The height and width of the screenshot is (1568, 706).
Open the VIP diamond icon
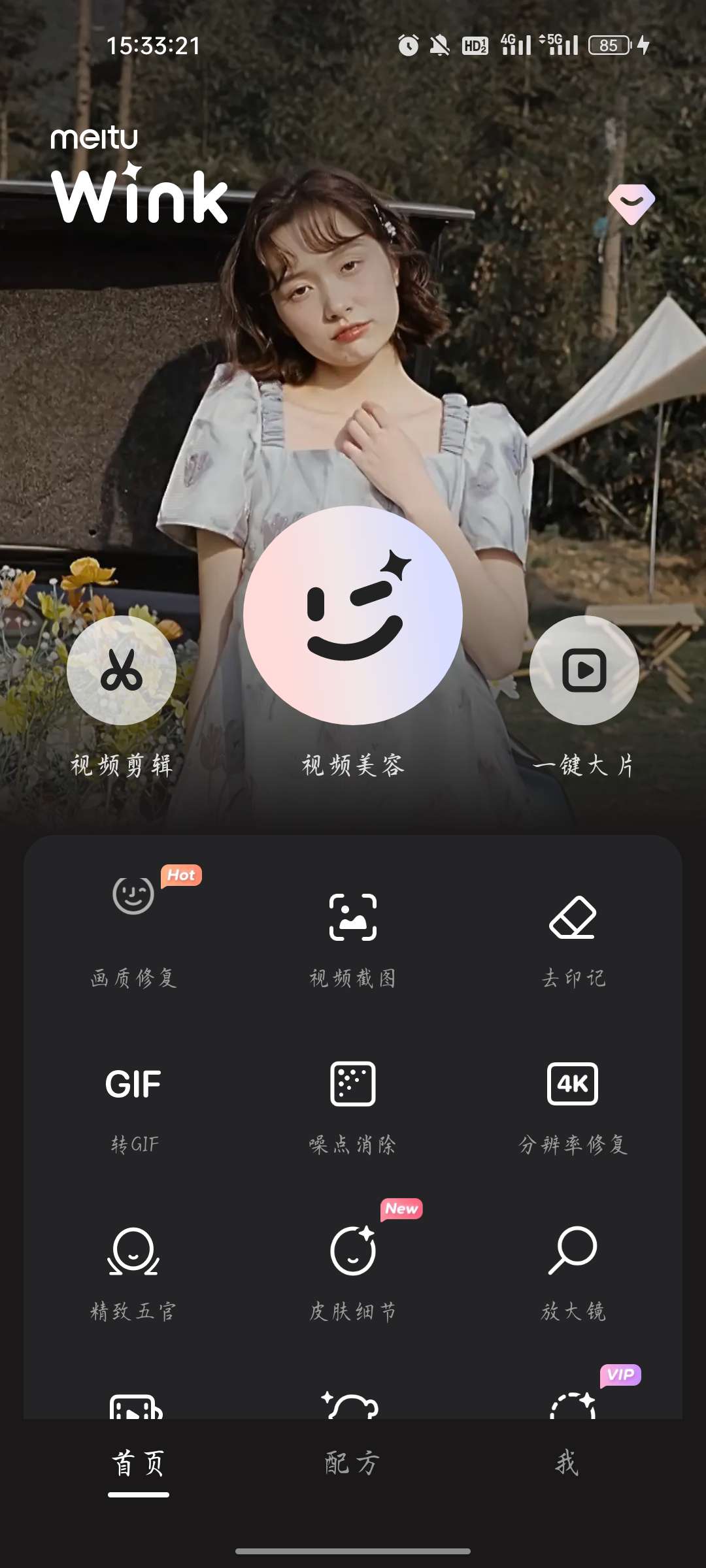(631, 204)
